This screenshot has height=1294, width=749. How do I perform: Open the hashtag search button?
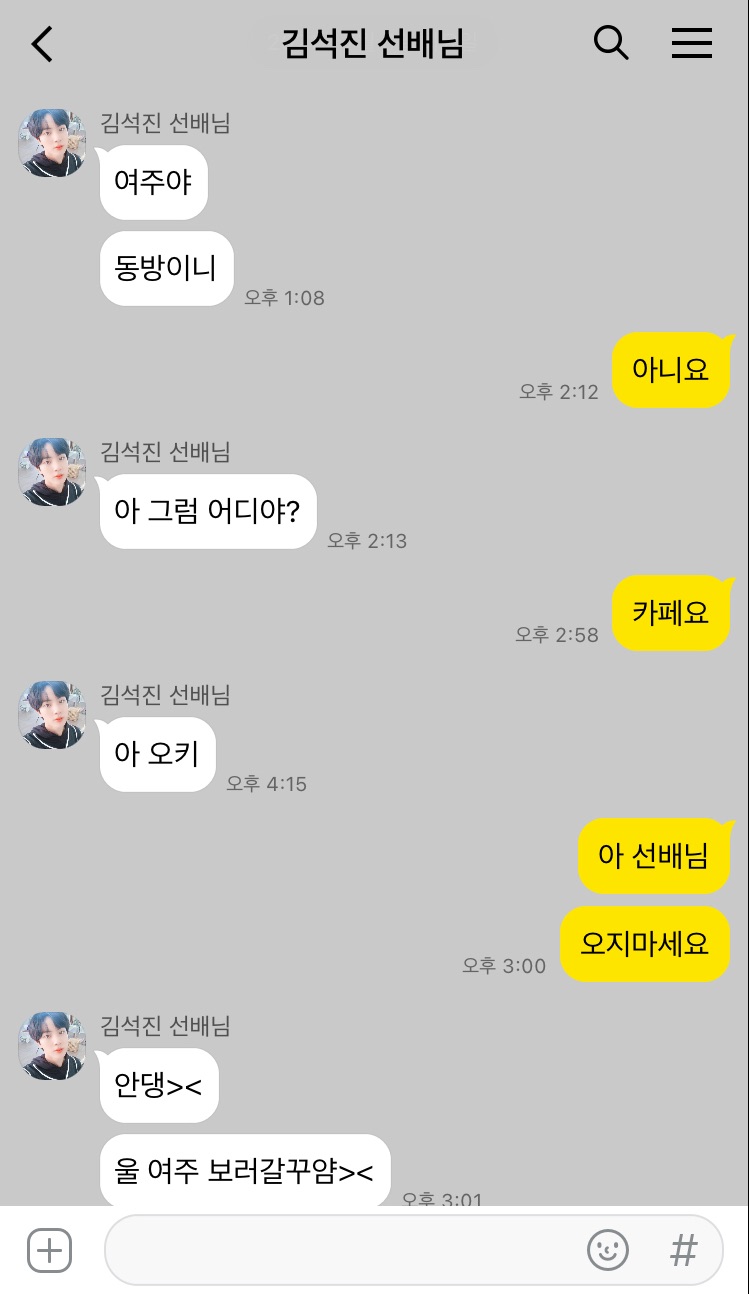click(x=683, y=1250)
